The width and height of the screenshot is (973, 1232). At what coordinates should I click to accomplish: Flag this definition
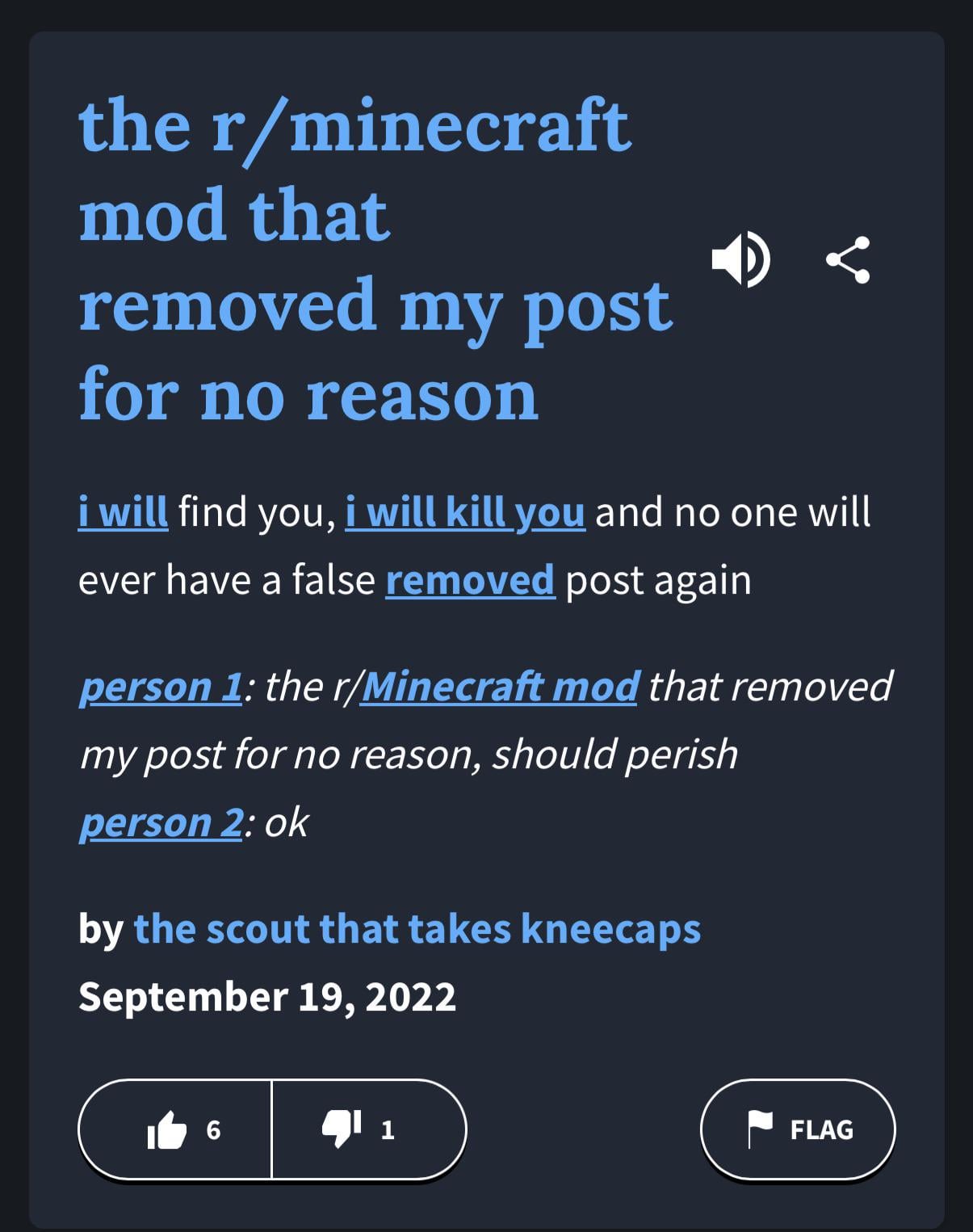click(x=797, y=1129)
